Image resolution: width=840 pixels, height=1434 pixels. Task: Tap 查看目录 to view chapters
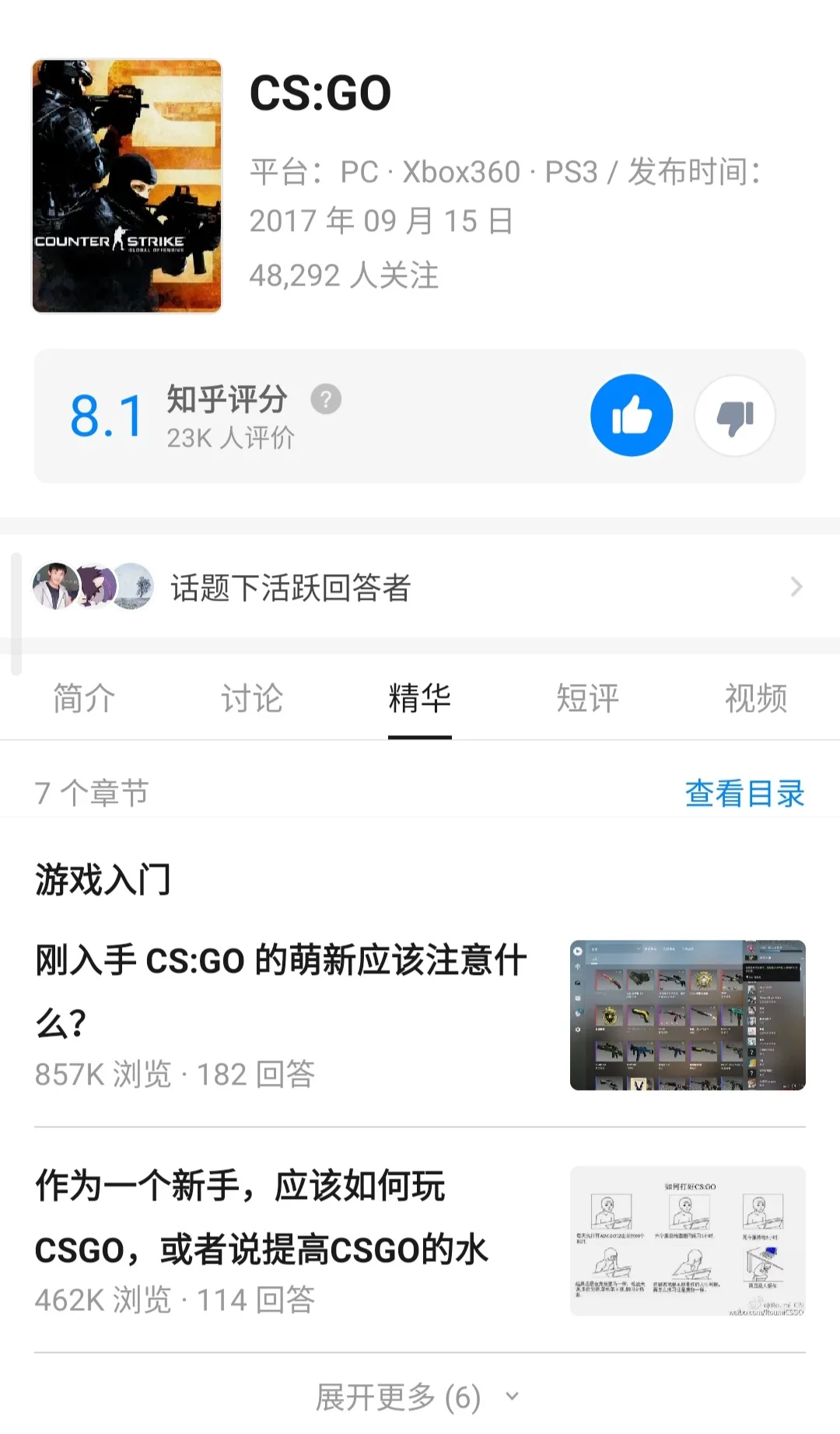pyautogui.click(x=744, y=794)
